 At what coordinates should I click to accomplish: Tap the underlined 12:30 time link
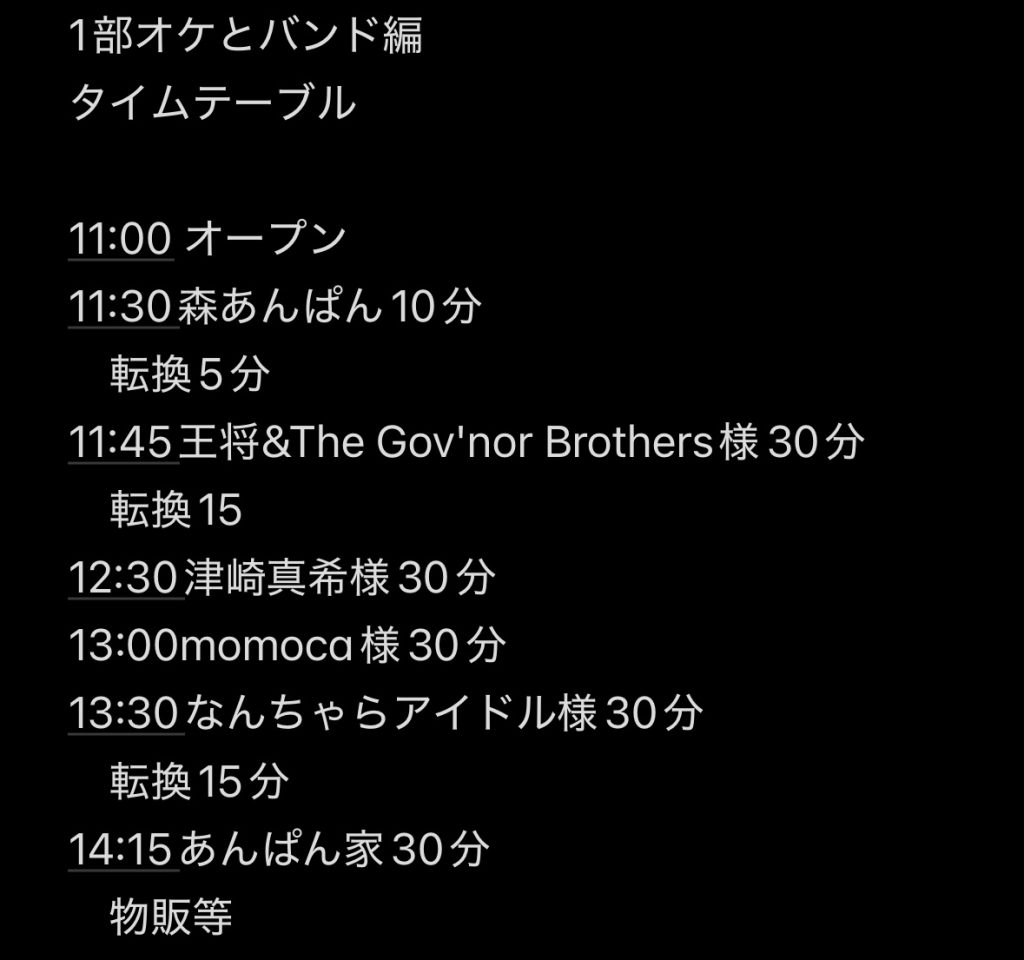pos(124,578)
